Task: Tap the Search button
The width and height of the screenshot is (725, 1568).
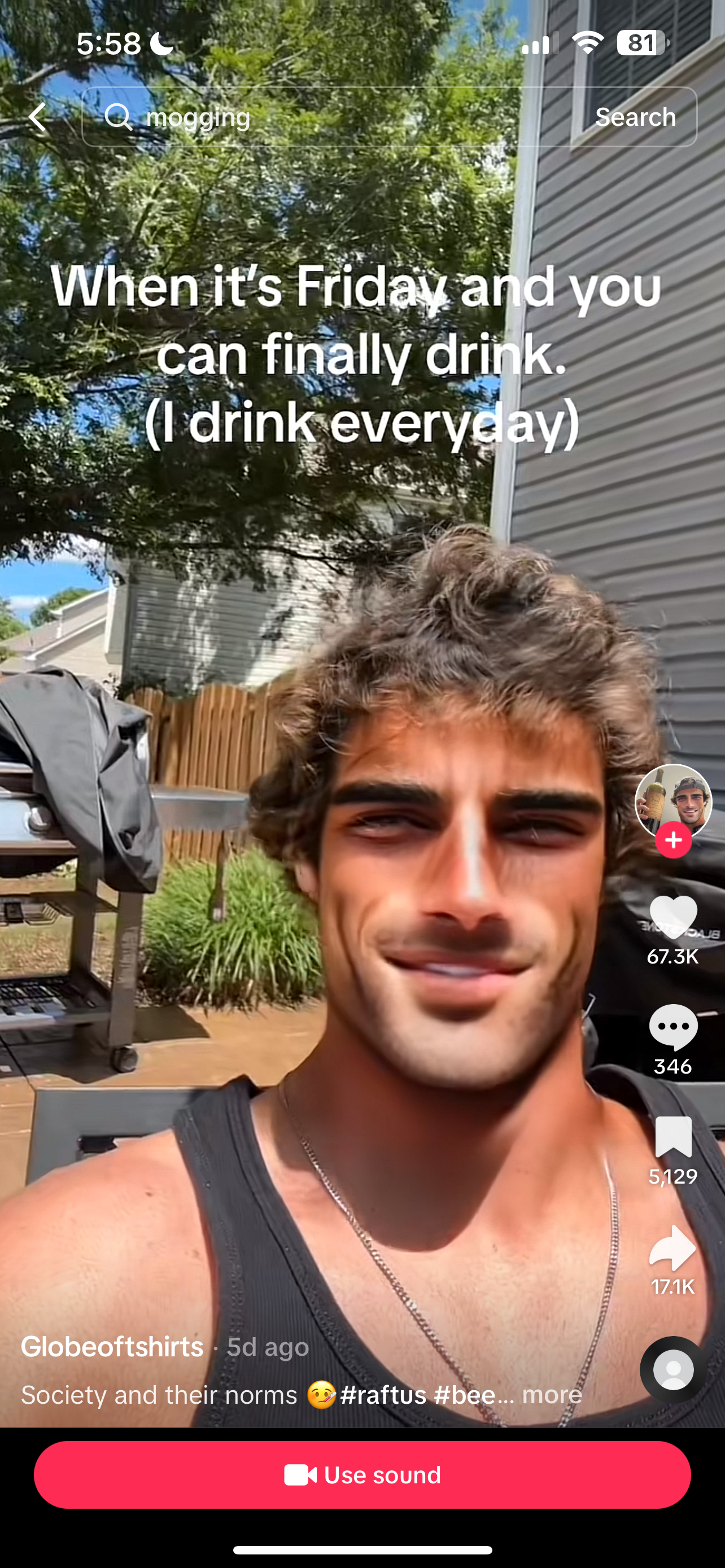Action: pos(635,117)
